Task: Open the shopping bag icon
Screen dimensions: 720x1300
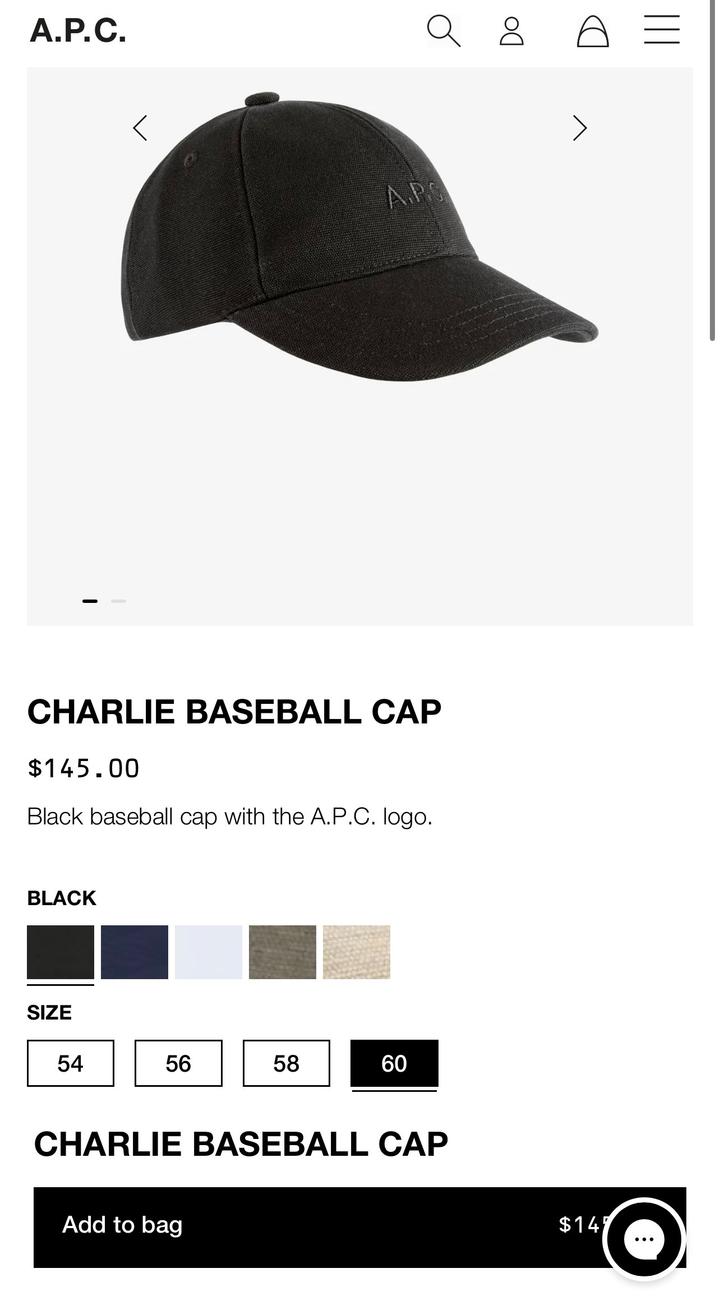Action: (x=593, y=31)
